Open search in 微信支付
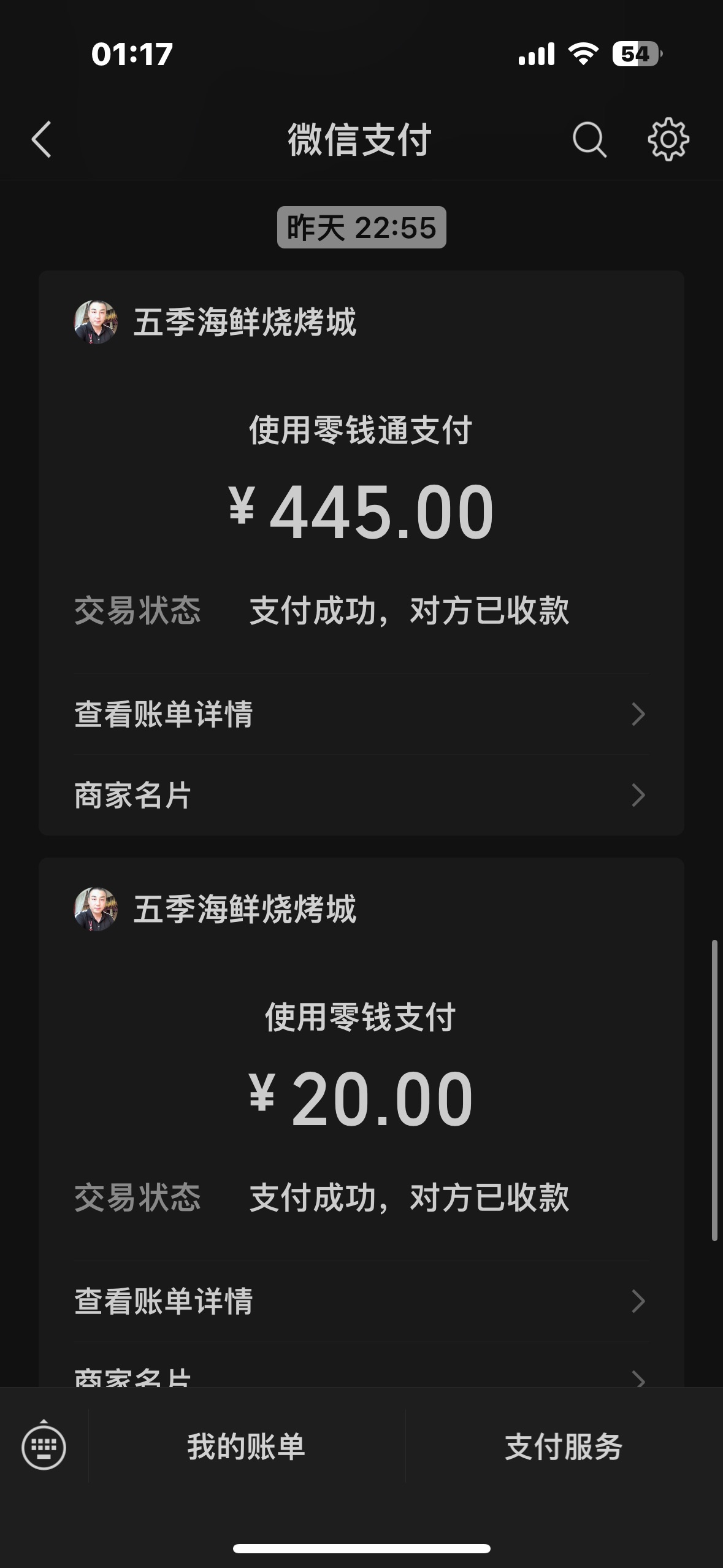Image resolution: width=723 pixels, height=1568 pixels. point(589,140)
